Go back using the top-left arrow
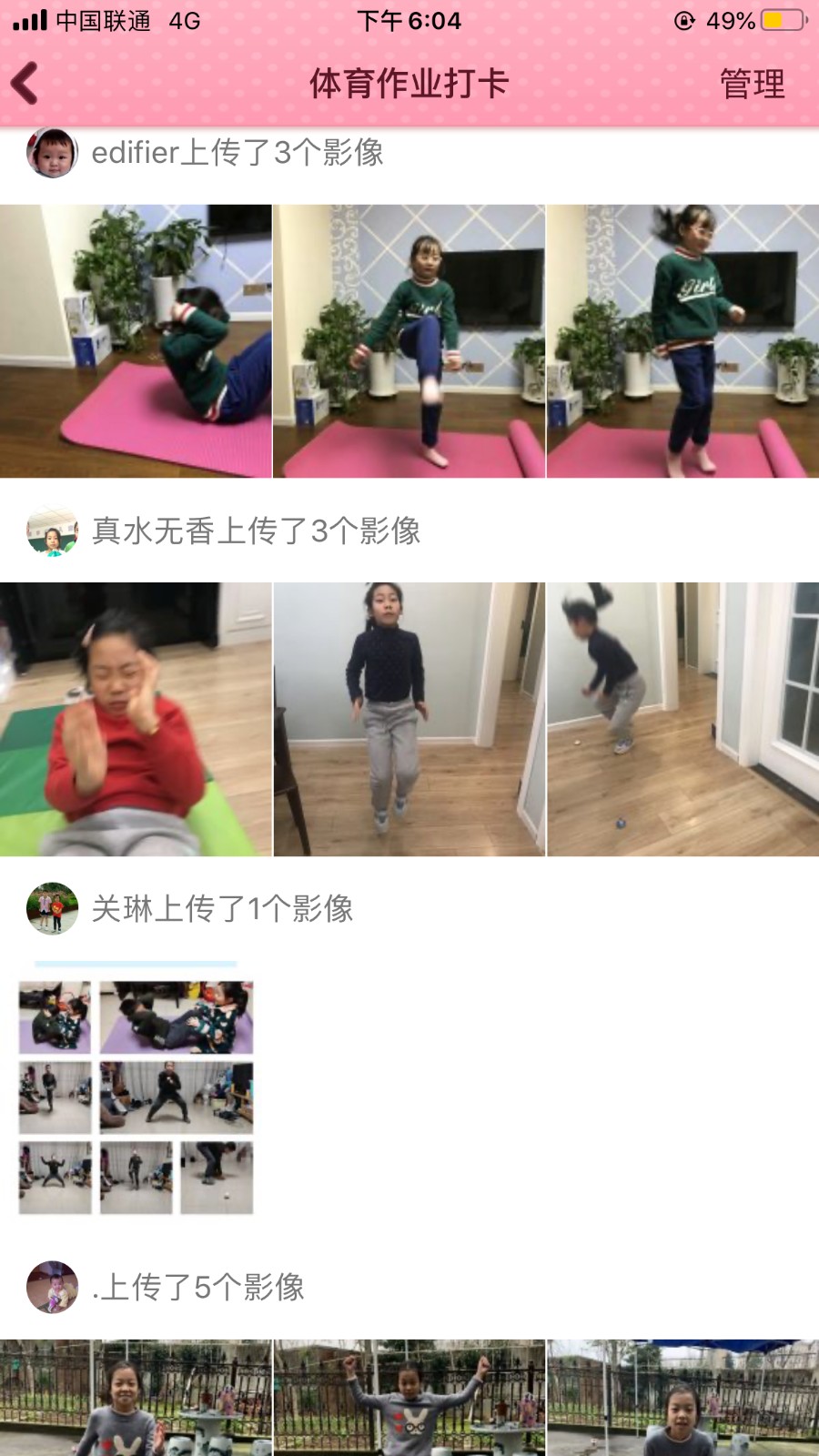Image resolution: width=819 pixels, height=1456 pixels. (x=25, y=84)
